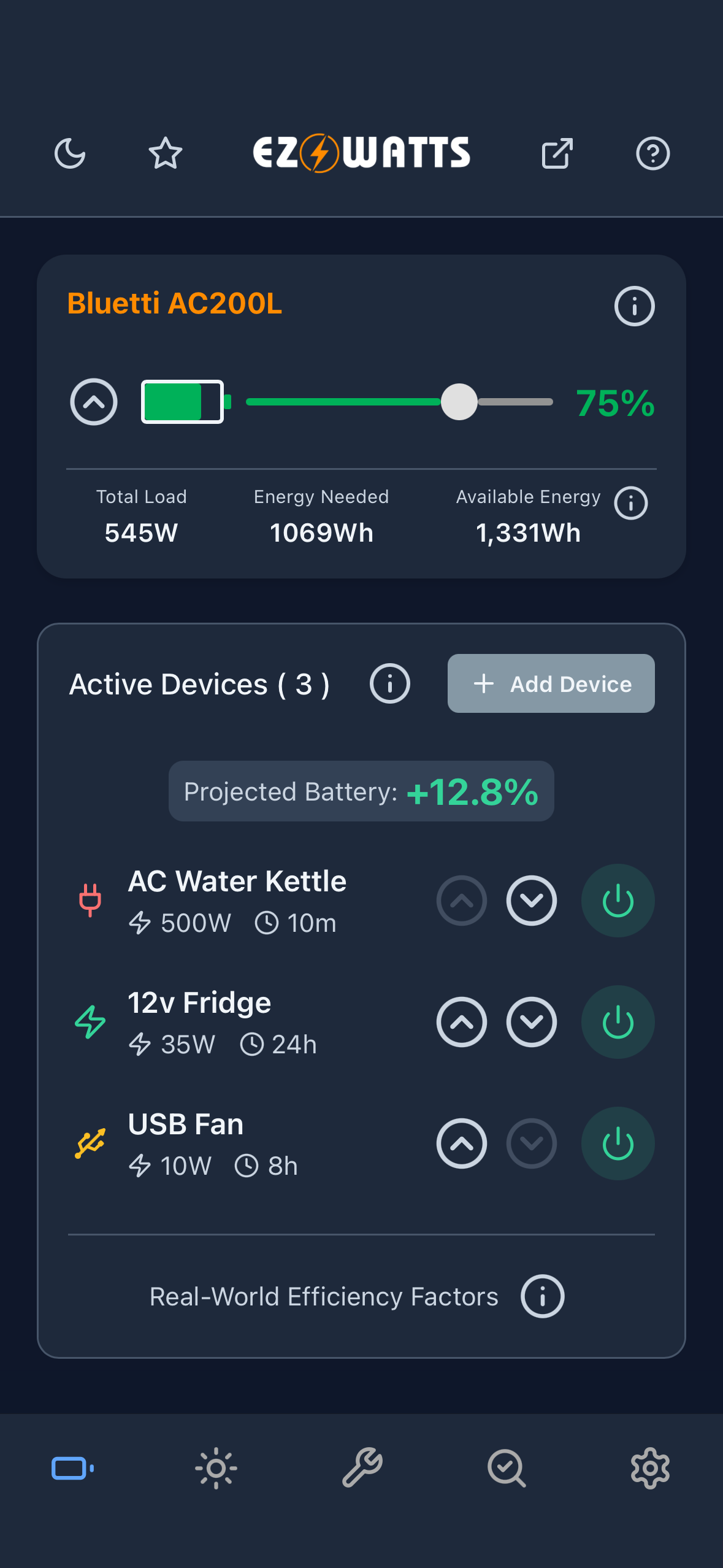Toggle power for AC Water Kettle

[x=618, y=900]
